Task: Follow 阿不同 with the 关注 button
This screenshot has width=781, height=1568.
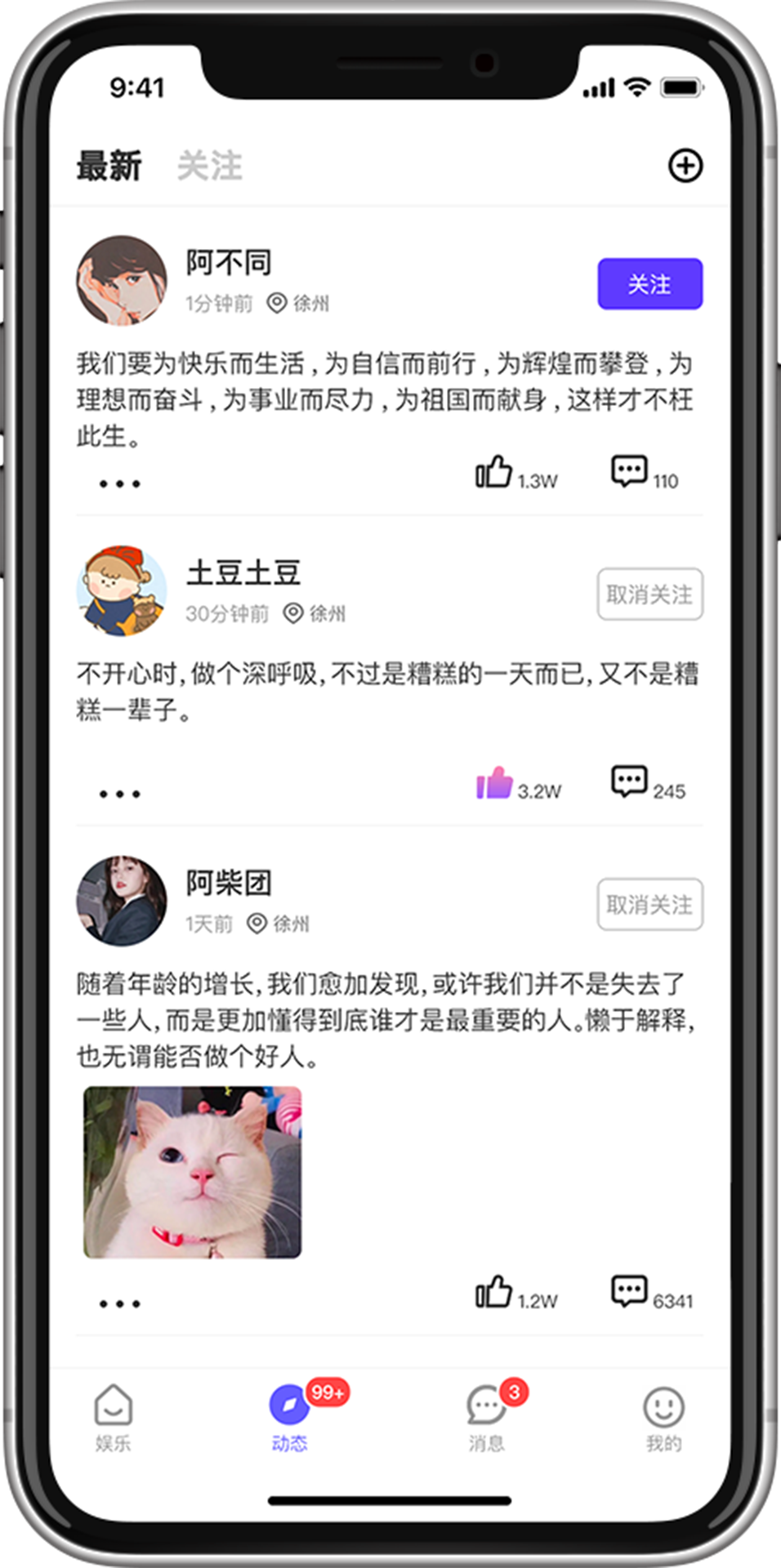Action: 649,284
